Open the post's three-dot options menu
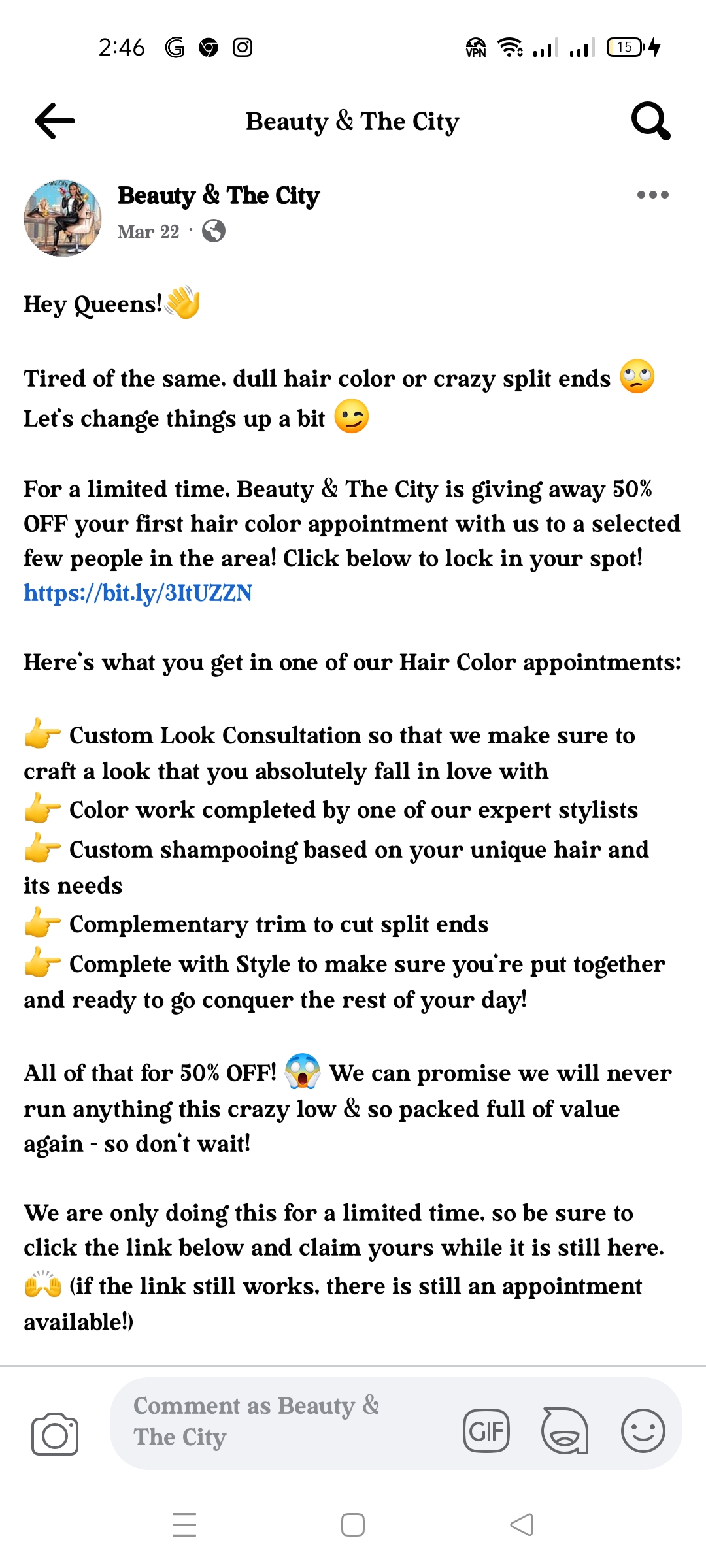The image size is (706, 1568). (652, 195)
